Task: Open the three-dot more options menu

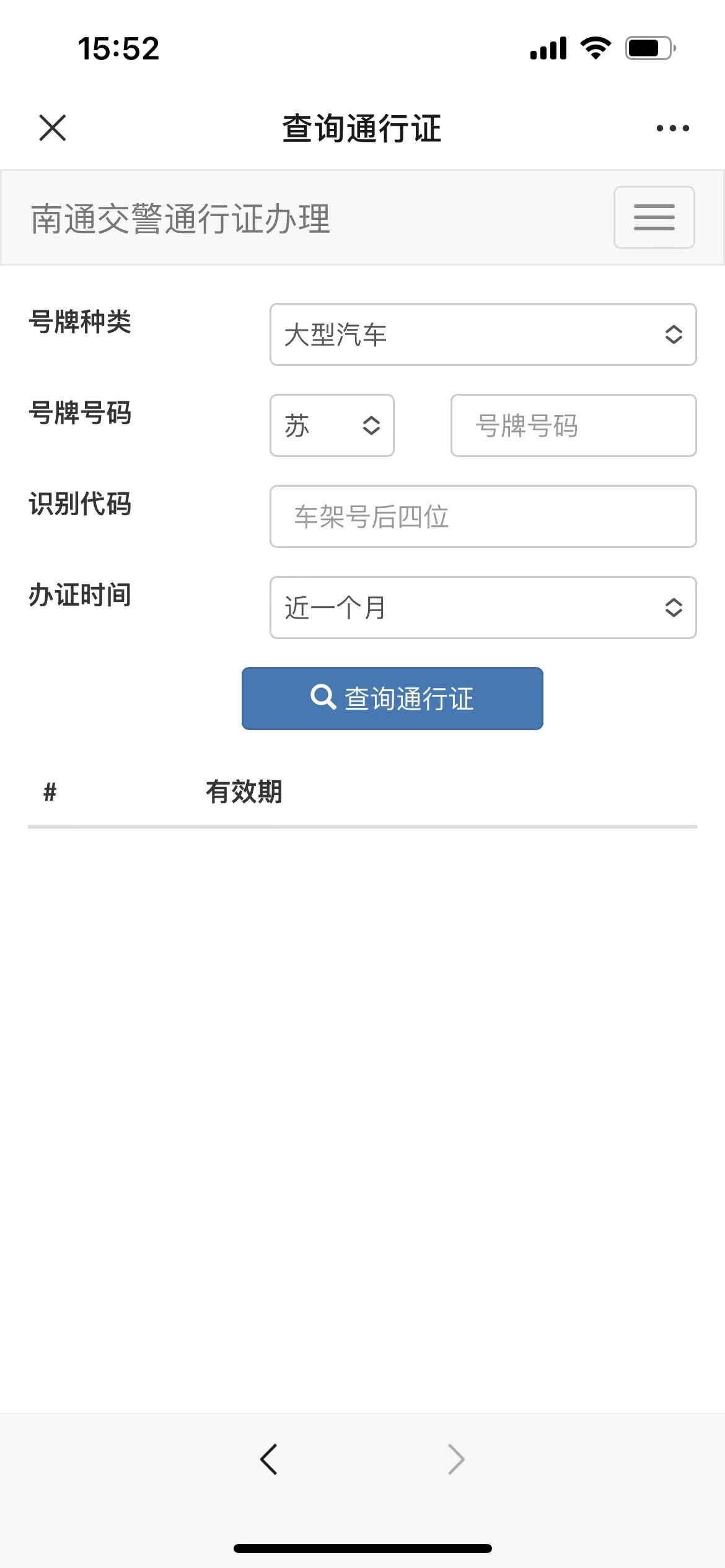Action: pos(673,128)
